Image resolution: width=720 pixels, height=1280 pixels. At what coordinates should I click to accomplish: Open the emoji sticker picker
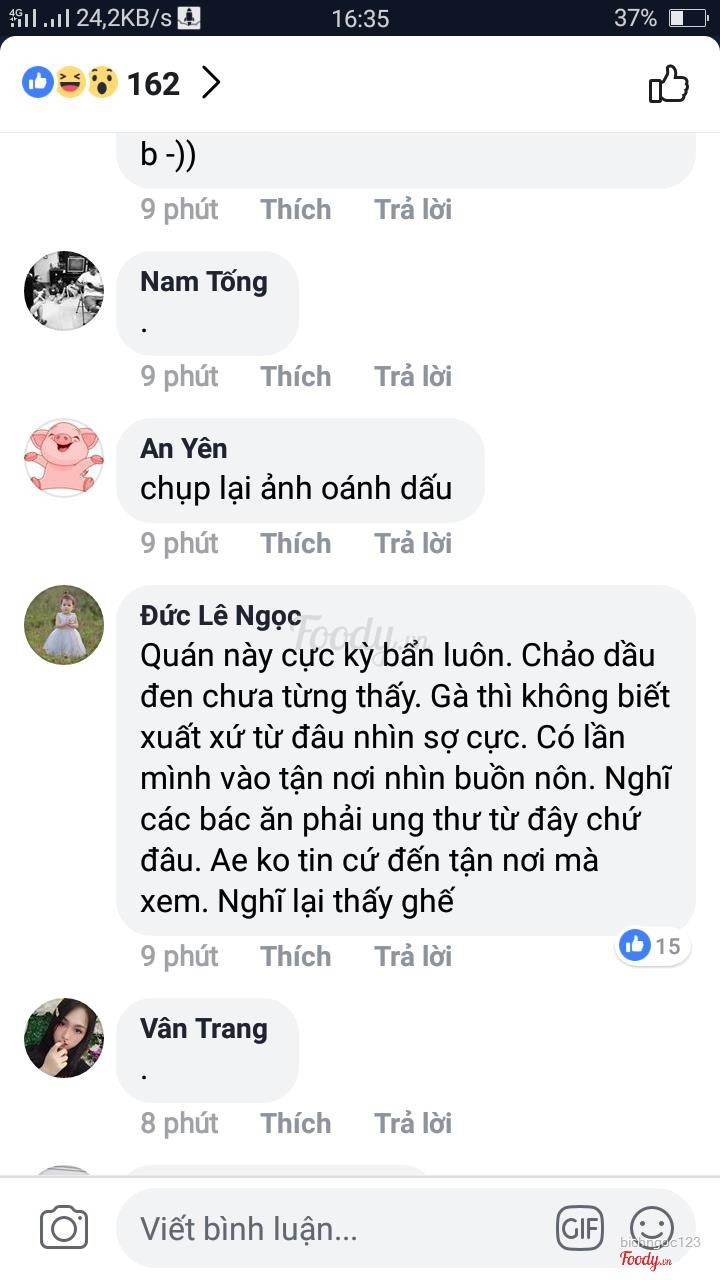coord(651,1226)
